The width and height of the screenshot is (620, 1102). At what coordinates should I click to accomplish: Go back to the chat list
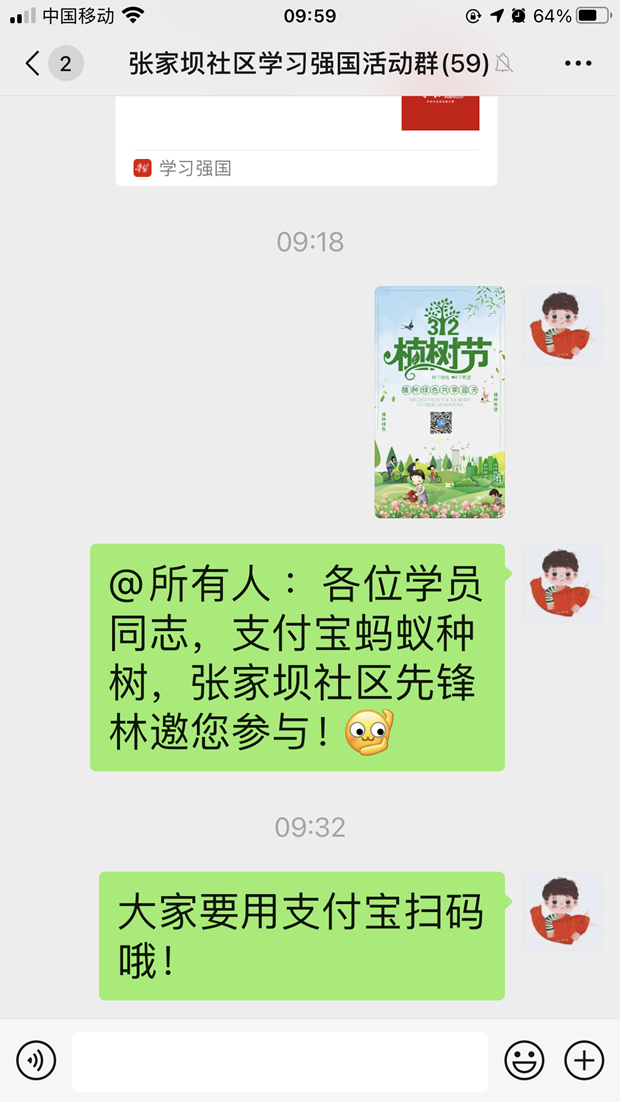click(34, 65)
